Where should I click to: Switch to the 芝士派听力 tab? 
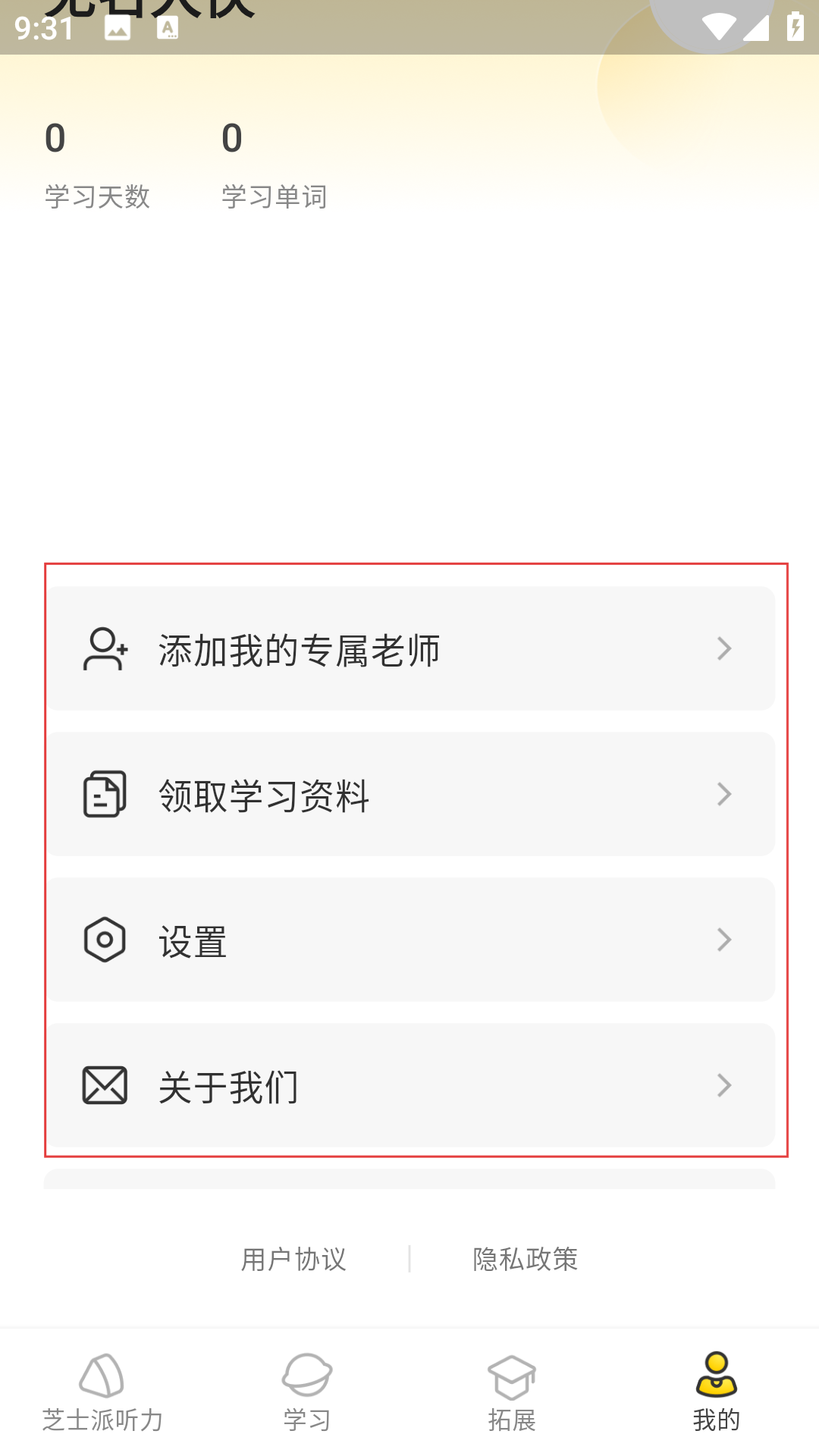(x=102, y=1392)
